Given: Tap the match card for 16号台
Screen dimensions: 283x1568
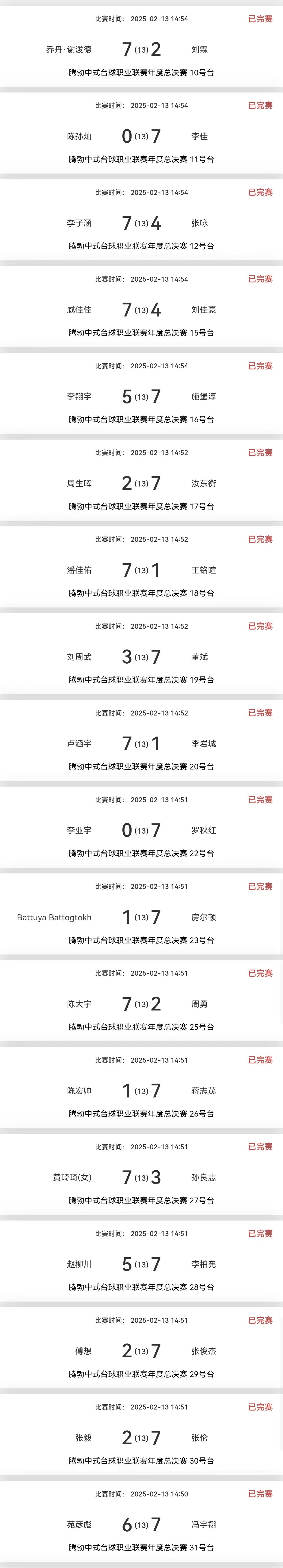Looking at the screenshot, I should (x=141, y=397).
